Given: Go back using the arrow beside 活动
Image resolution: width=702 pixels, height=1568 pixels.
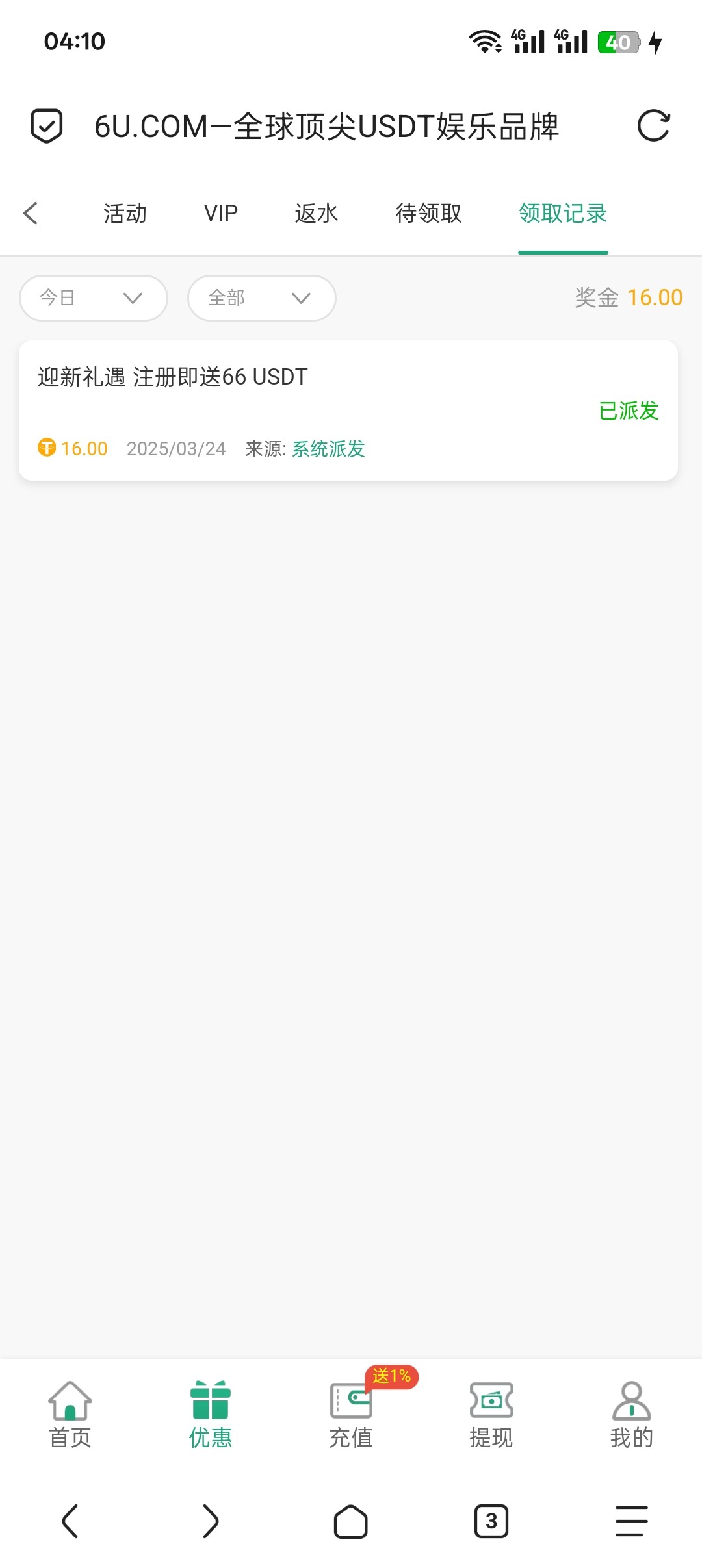Looking at the screenshot, I should point(31,213).
